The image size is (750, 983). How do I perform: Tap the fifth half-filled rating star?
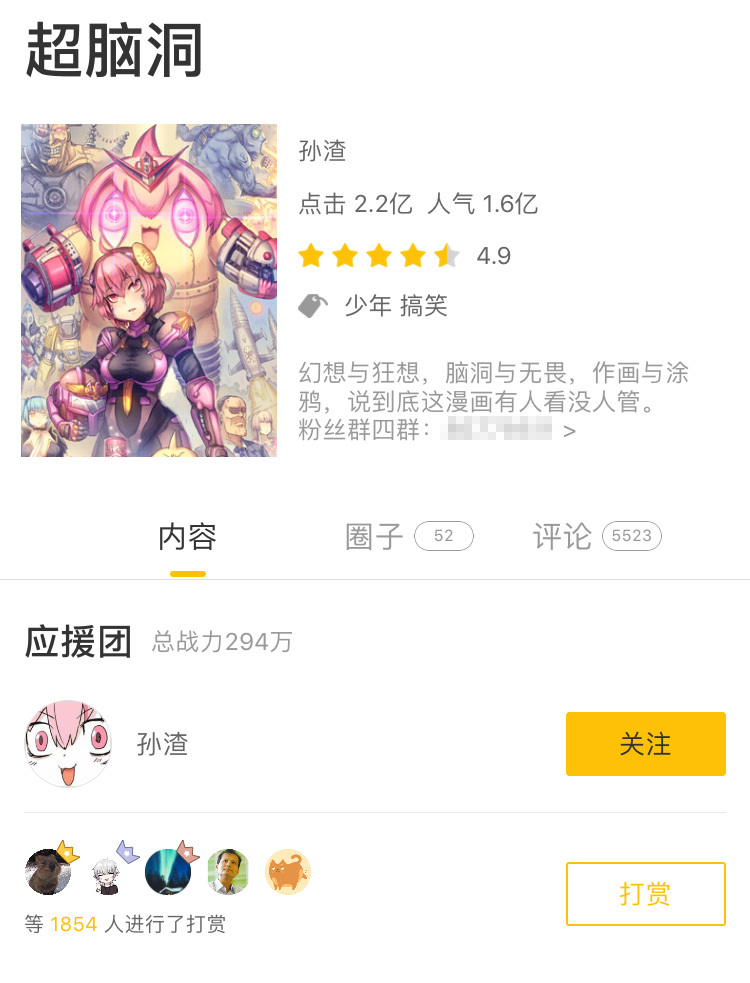click(x=443, y=256)
